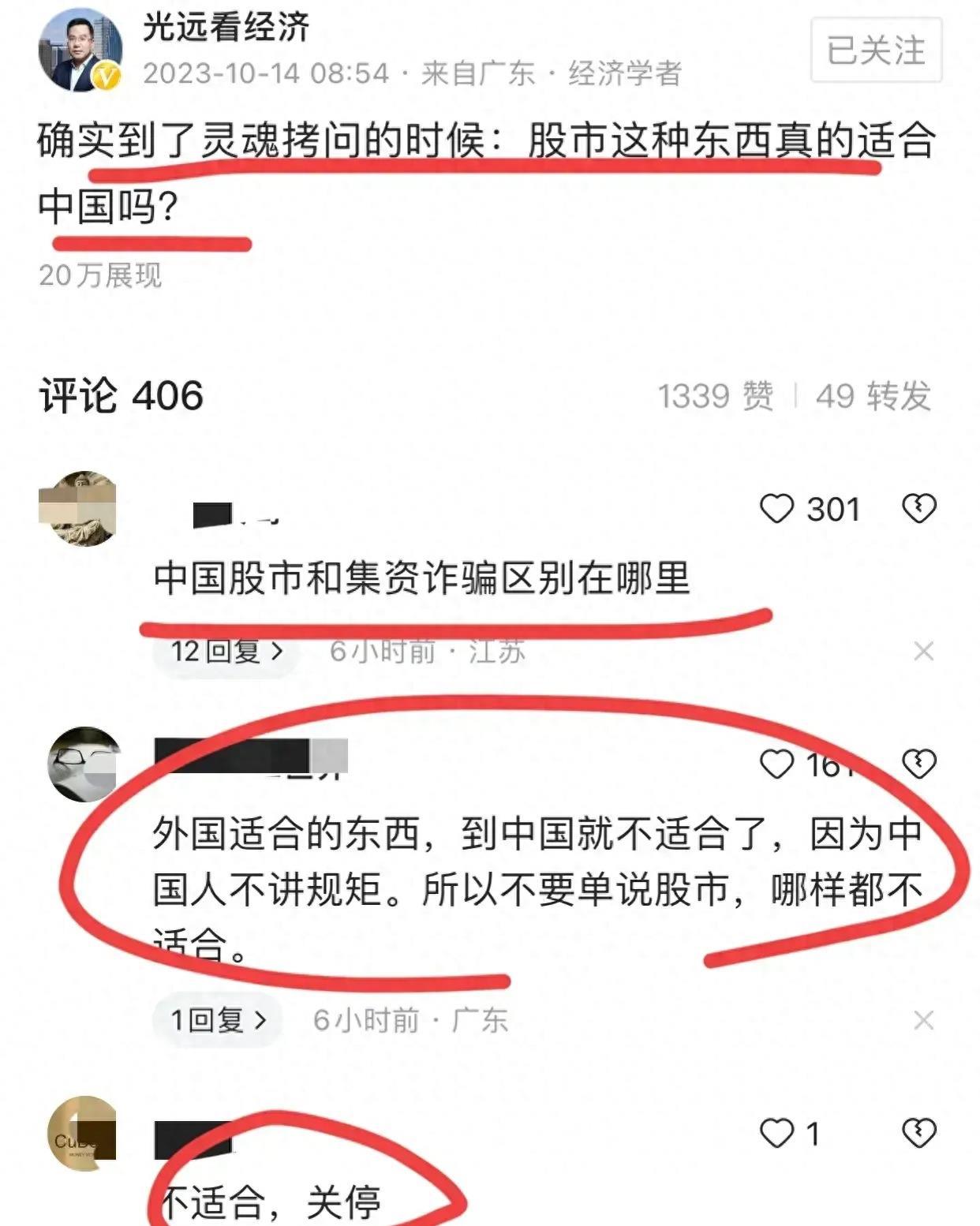Dismiss the comment from 广东

coord(923,1021)
